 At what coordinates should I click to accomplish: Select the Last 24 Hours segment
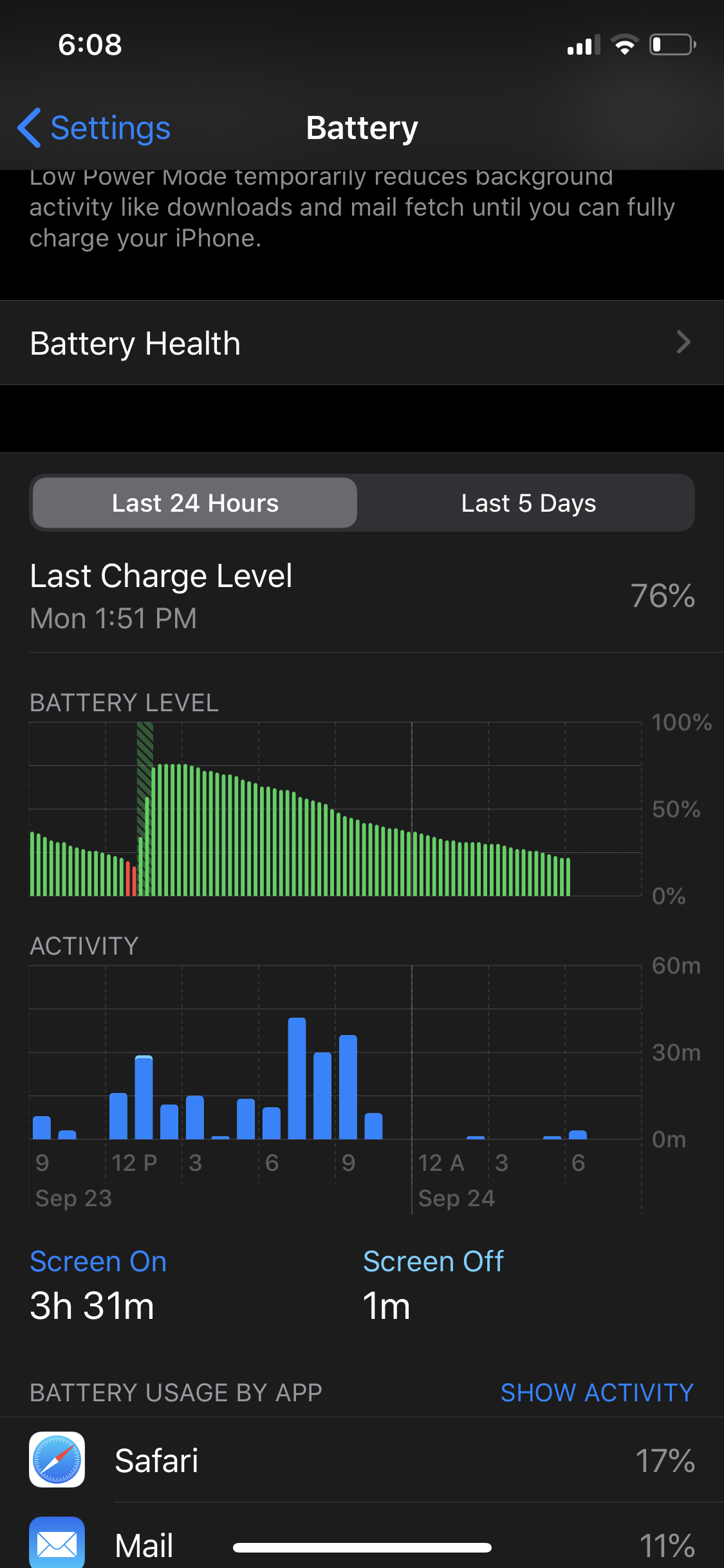[x=195, y=503]
